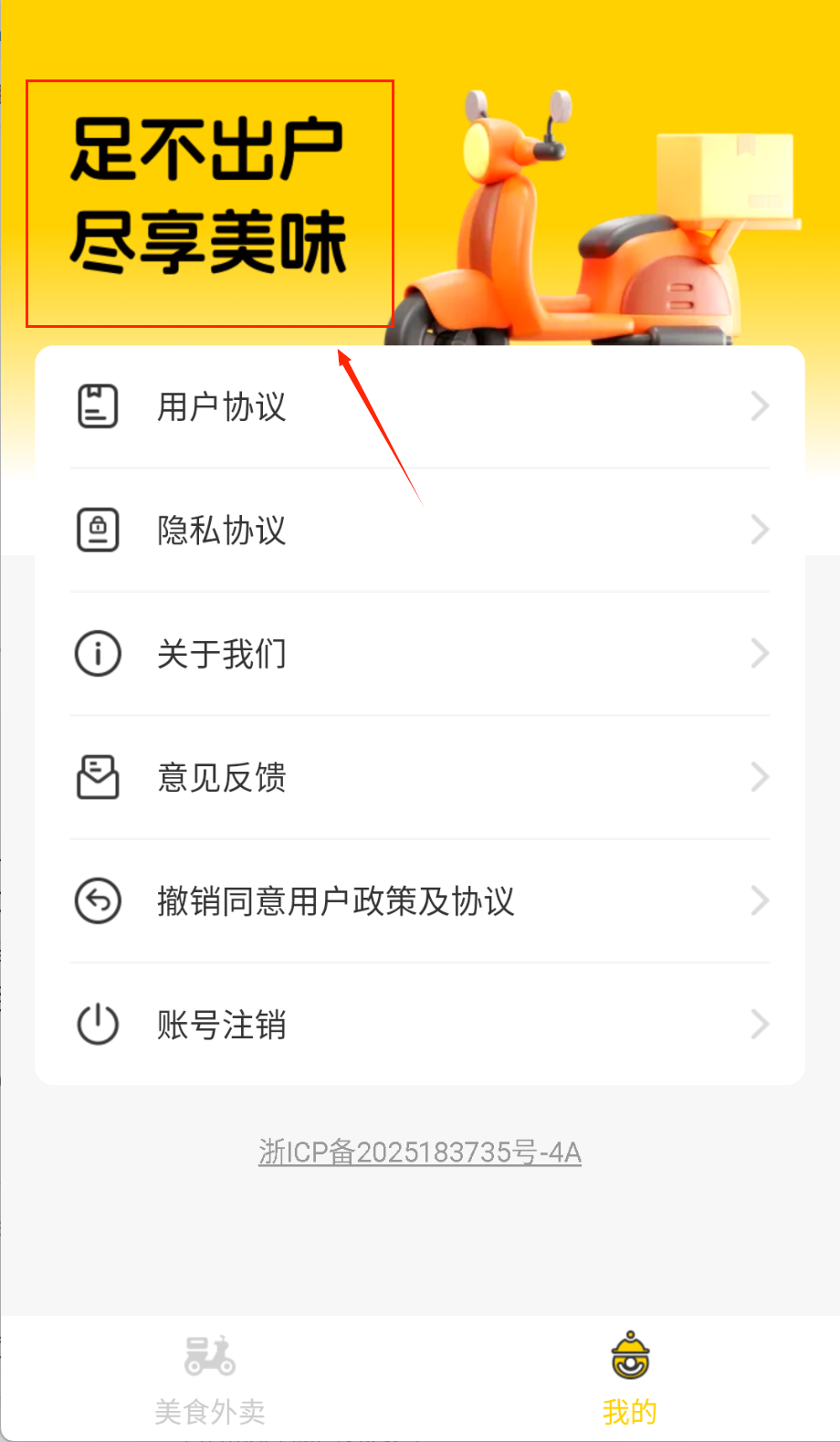Screen dimensions: 840x1442
Task: Go to 意见反馈 feedback
Action: coord(419,778)
